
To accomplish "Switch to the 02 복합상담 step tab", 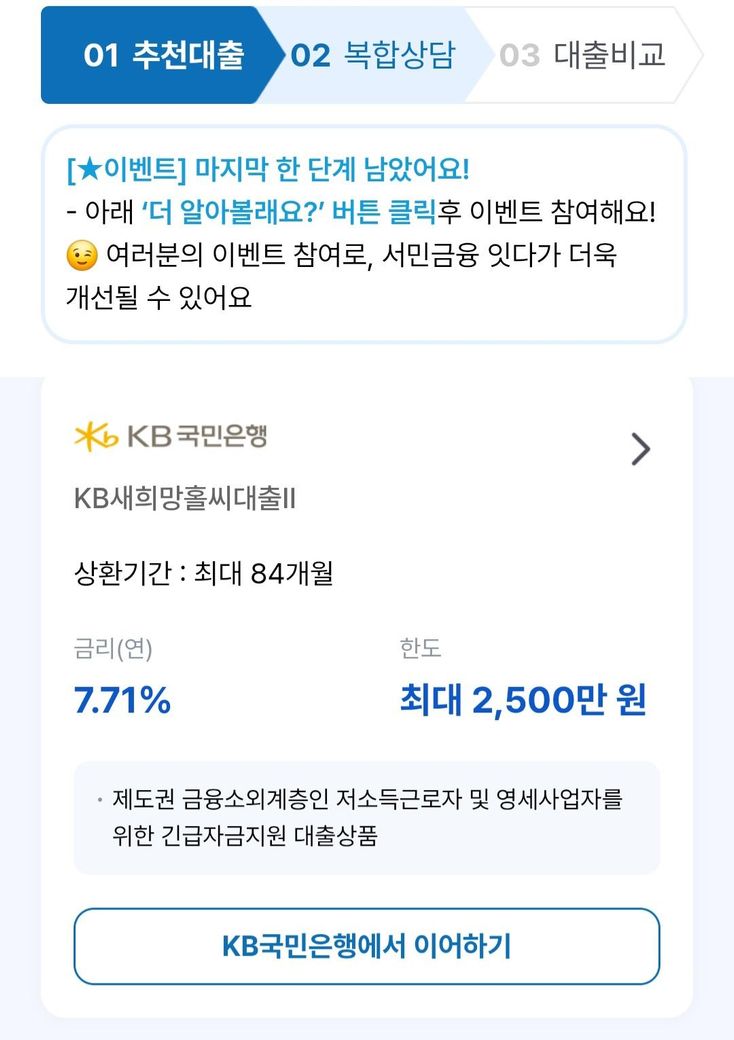I will point(373,55).
